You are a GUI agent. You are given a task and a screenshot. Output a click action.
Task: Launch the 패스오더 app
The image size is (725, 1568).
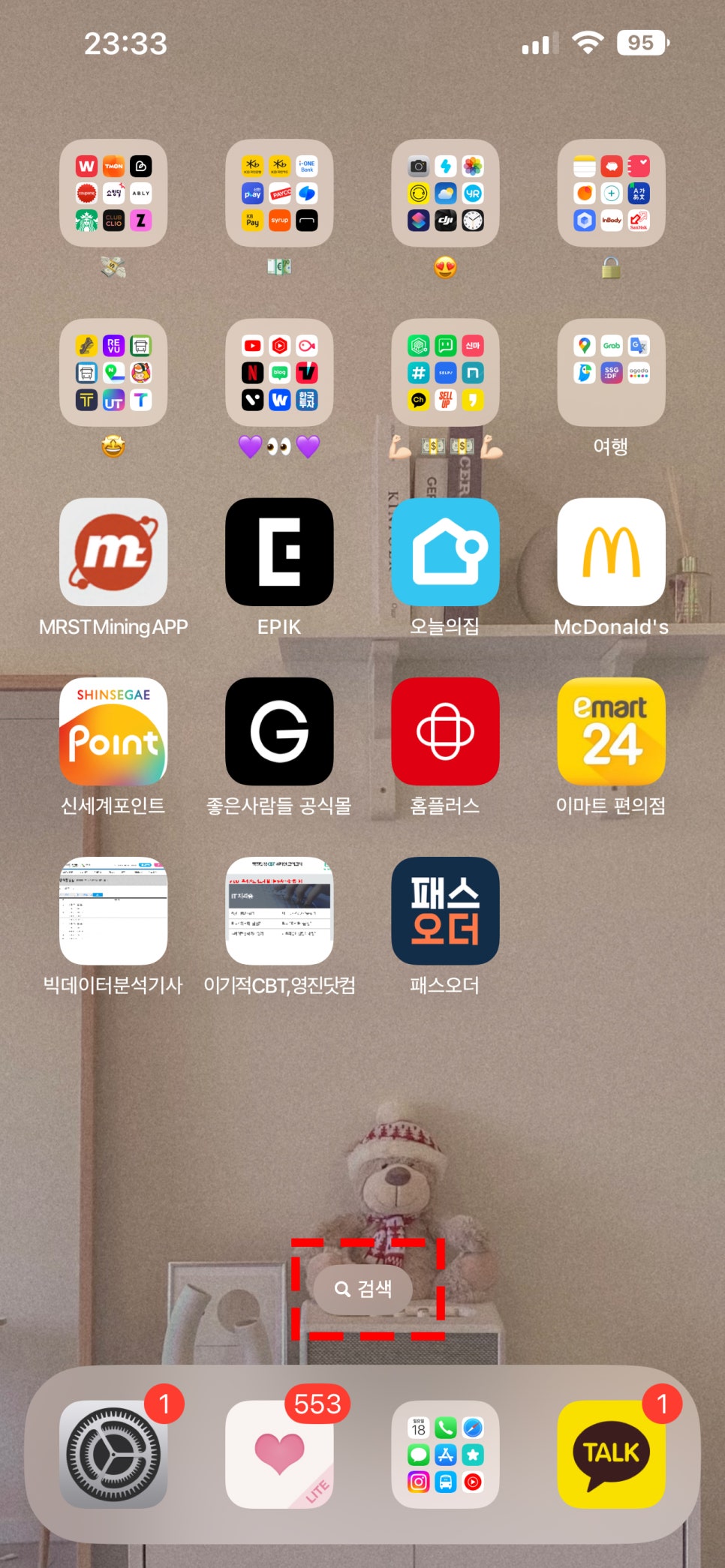pyautogui.click(x=445, y=911)
